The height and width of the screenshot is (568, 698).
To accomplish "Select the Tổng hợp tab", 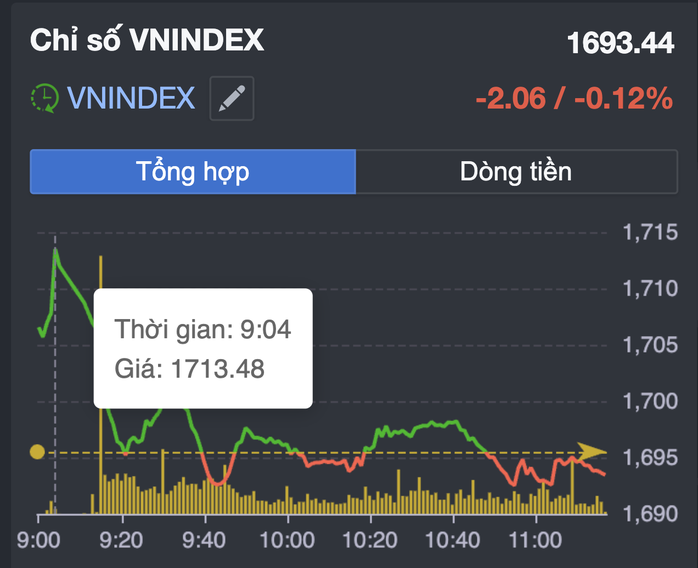I will 193,171.
